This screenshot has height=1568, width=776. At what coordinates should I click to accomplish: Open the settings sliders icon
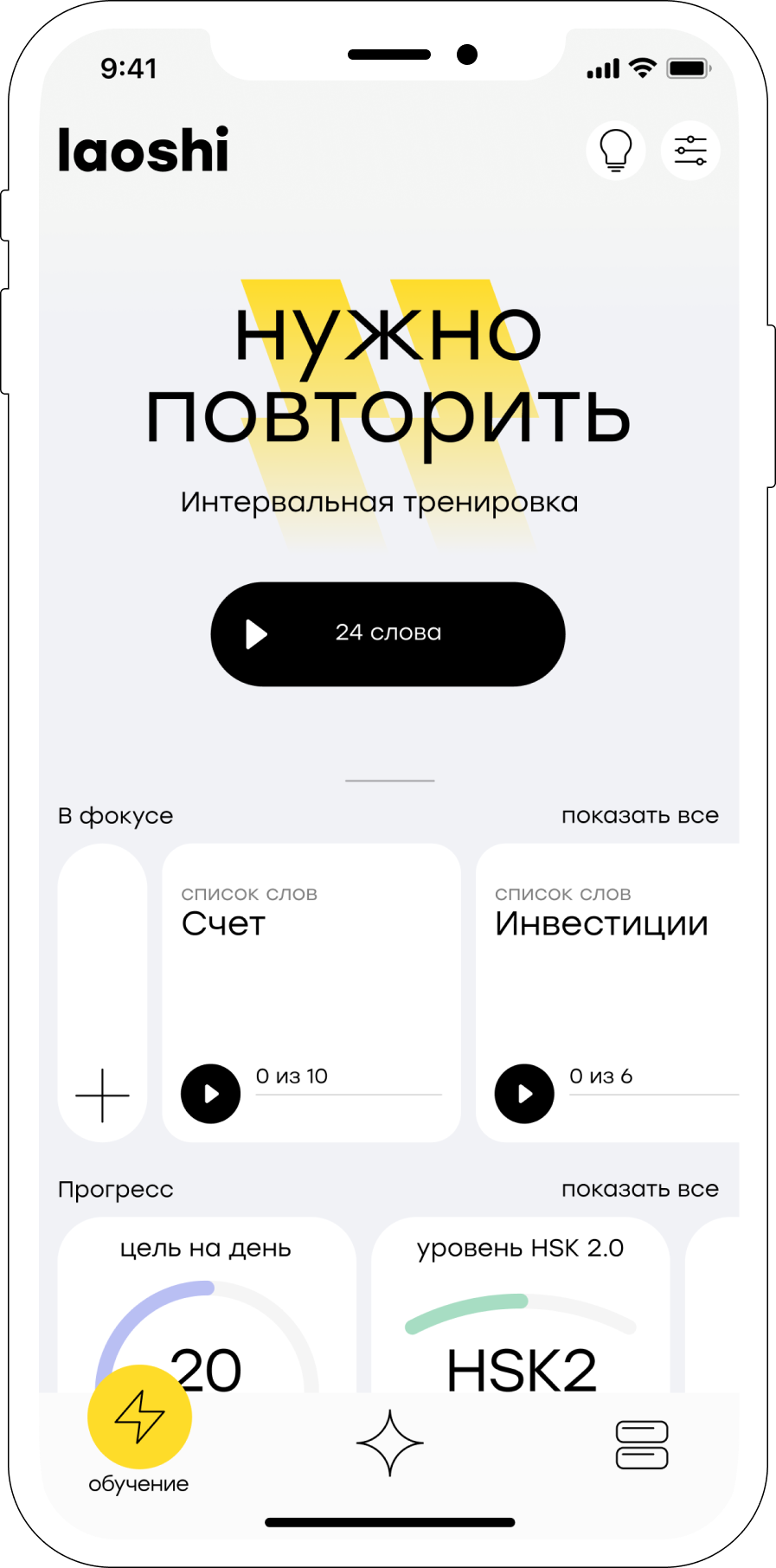point(690,151)
